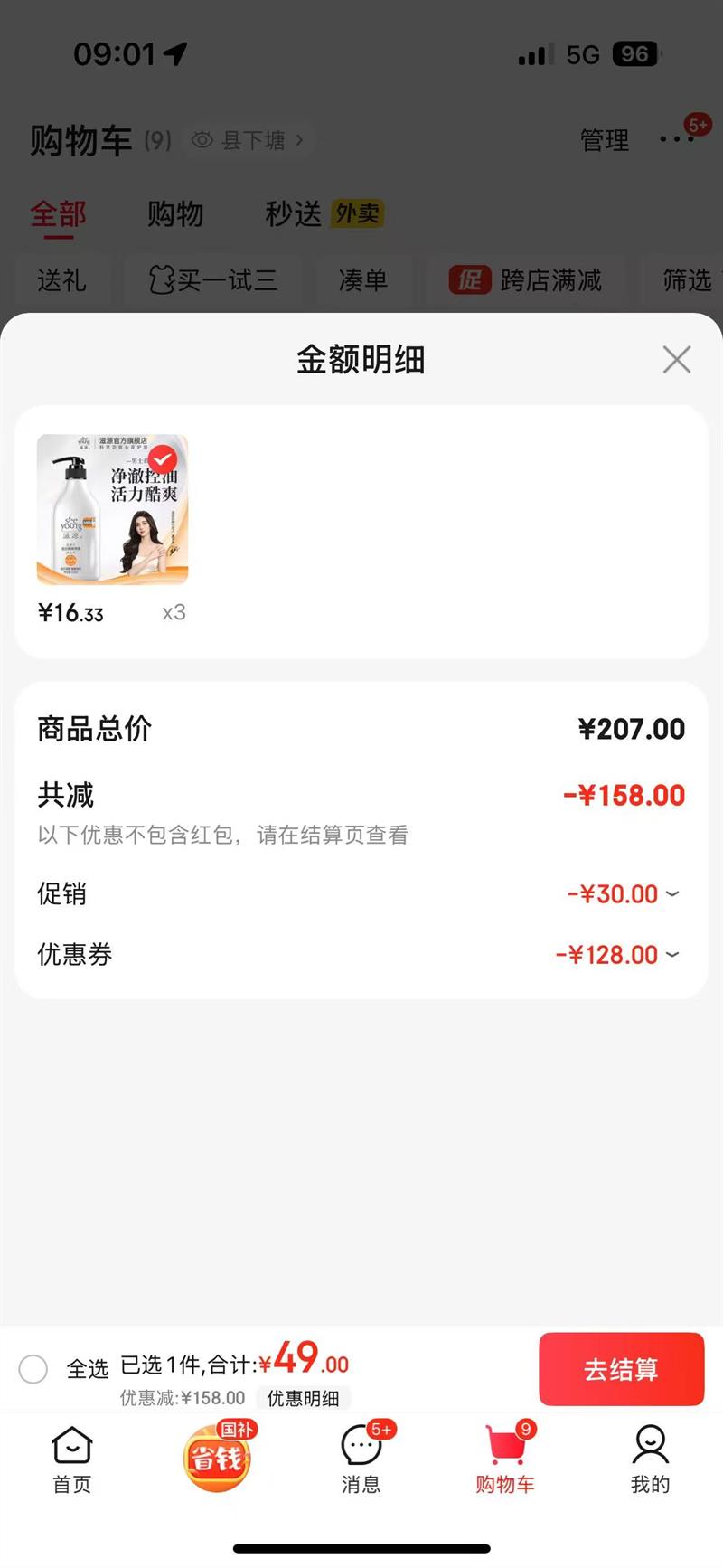The image size is (723, 1568).
Task: Go to the 首页 home tab
Action: coord(72,1458)
